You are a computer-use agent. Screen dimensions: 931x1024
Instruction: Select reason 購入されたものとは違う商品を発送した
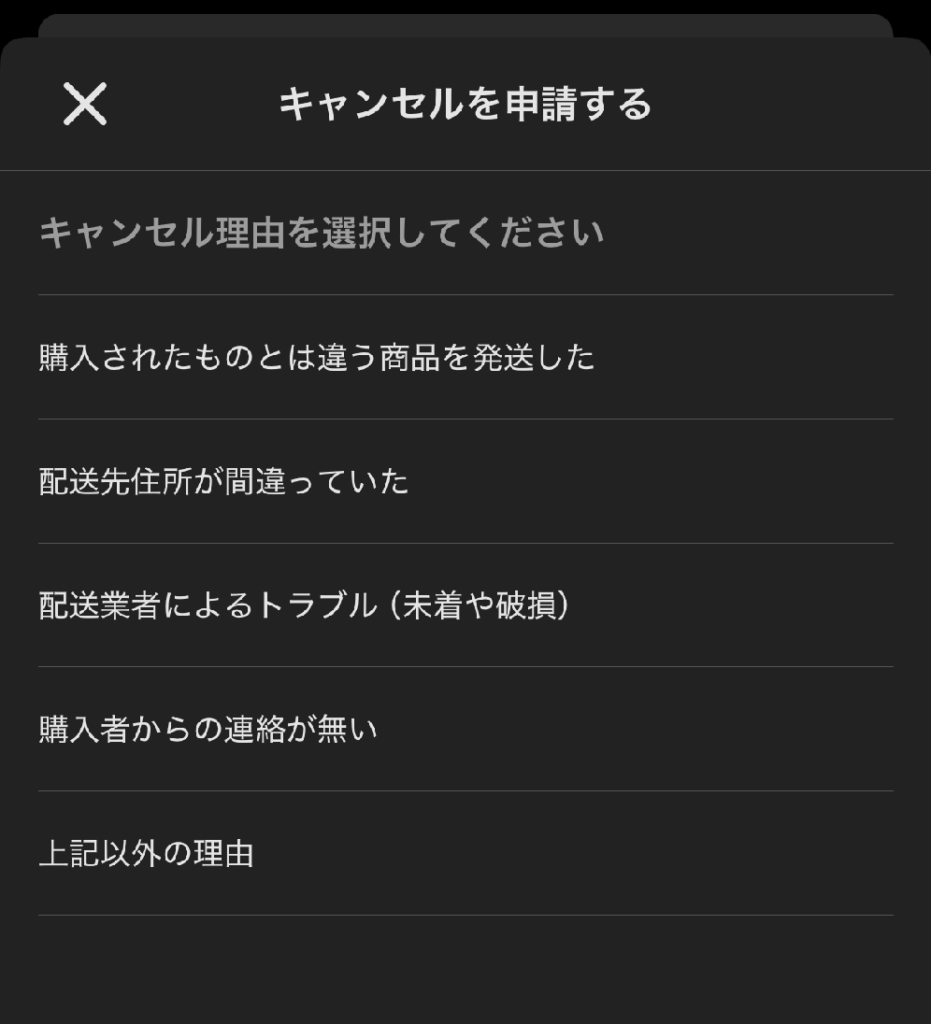[316, 358]
